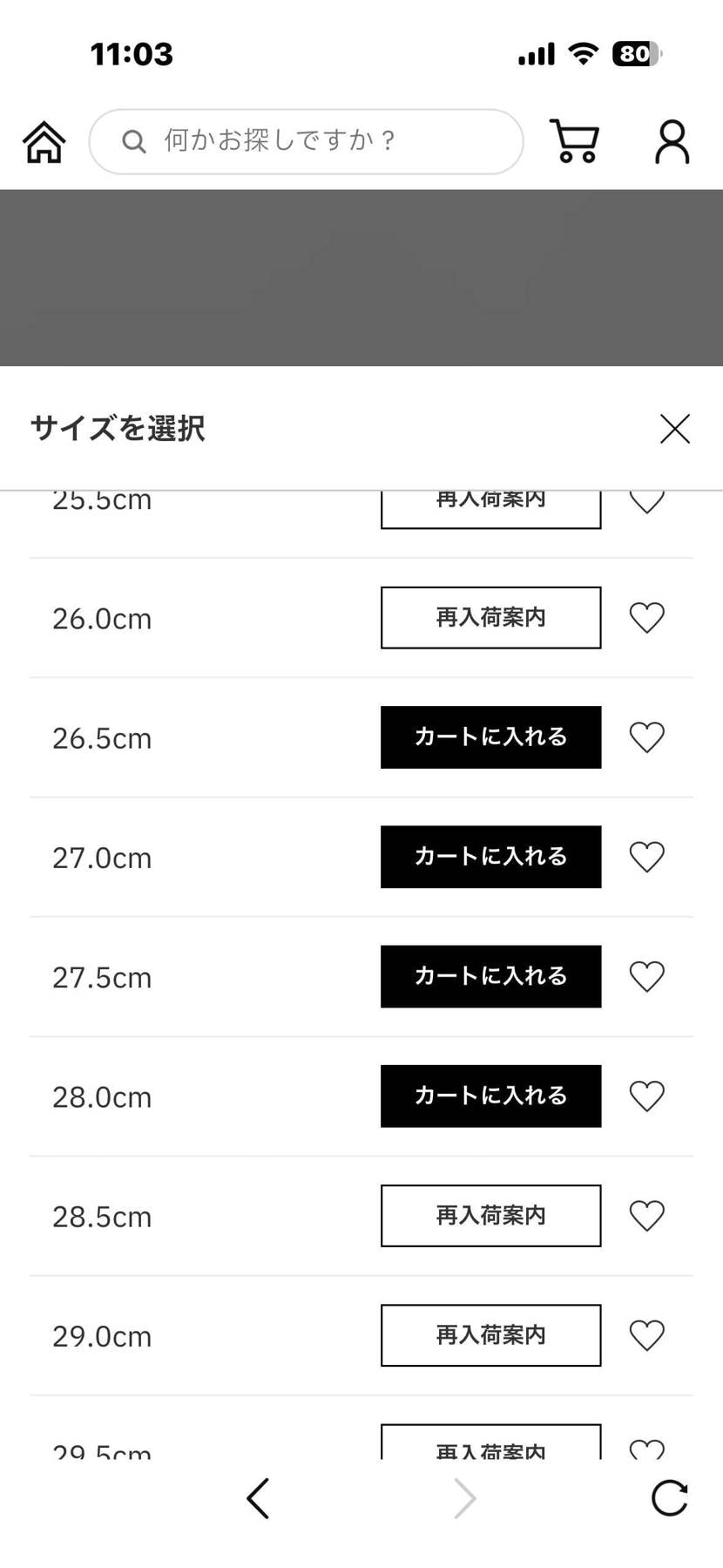
Task: Open the shopping cart icon
Action: point(575,141)
